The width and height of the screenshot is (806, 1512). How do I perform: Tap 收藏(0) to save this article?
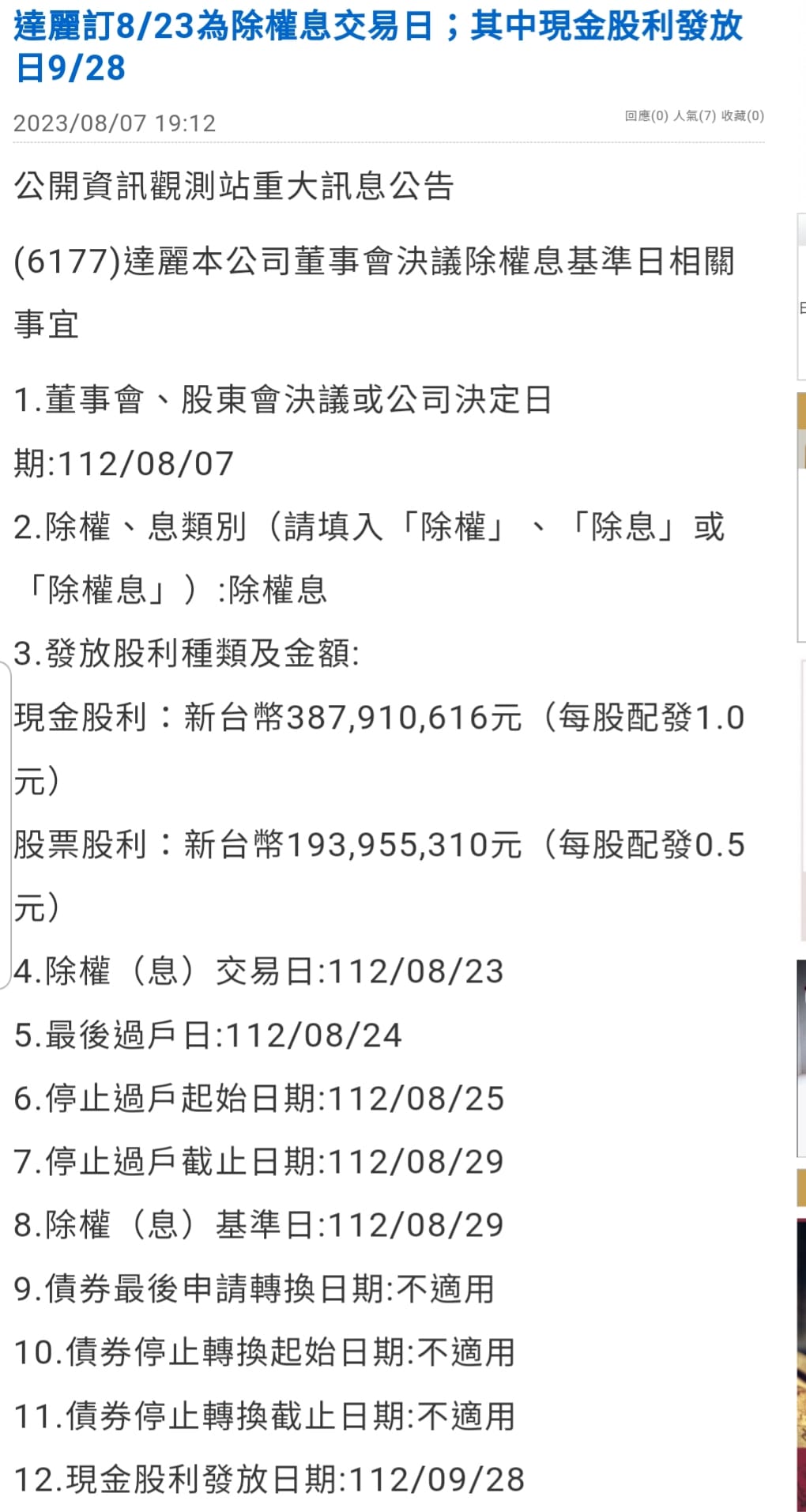coord(742,116)
